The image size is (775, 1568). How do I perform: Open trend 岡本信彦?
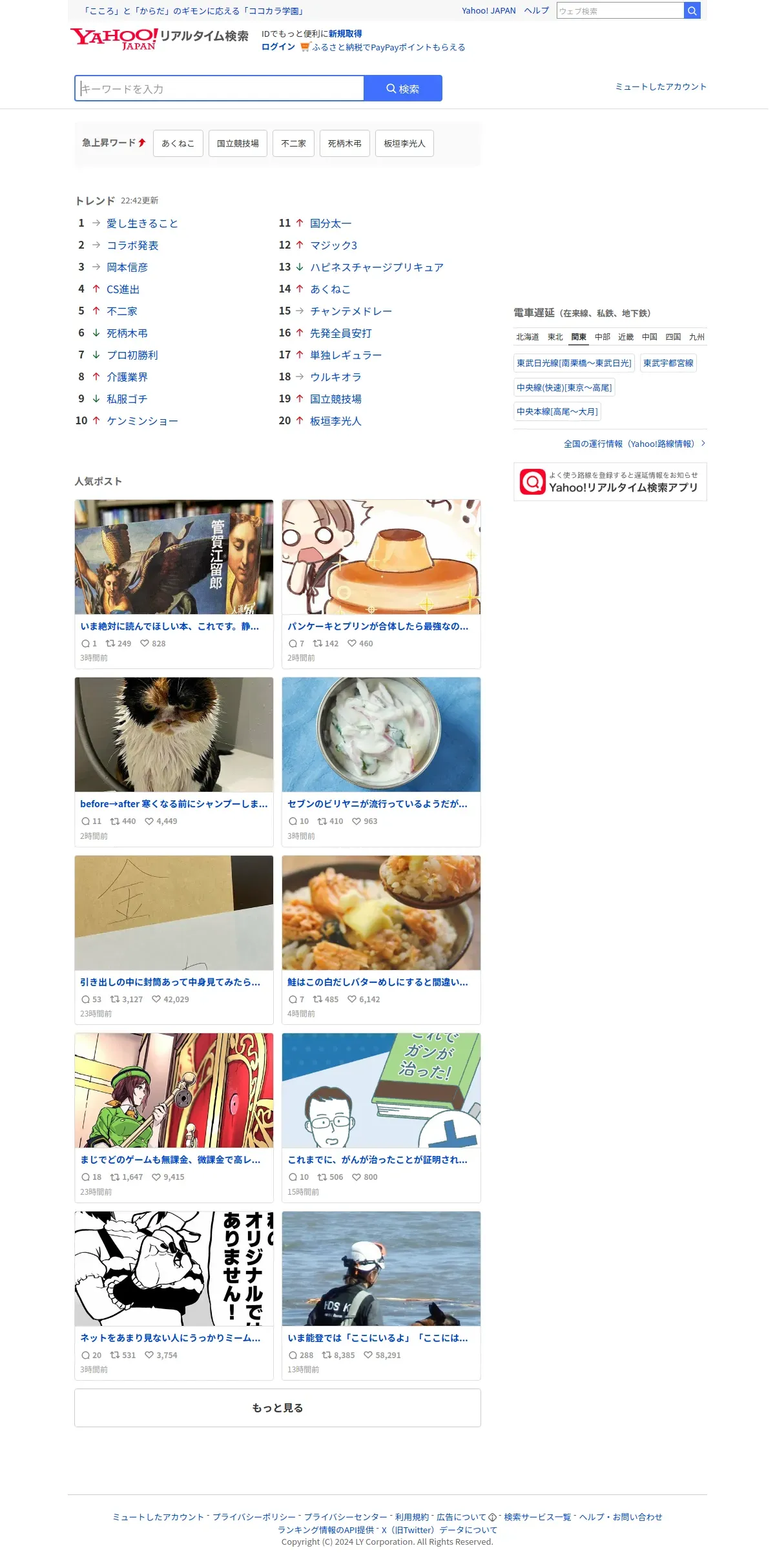point(127,267)
